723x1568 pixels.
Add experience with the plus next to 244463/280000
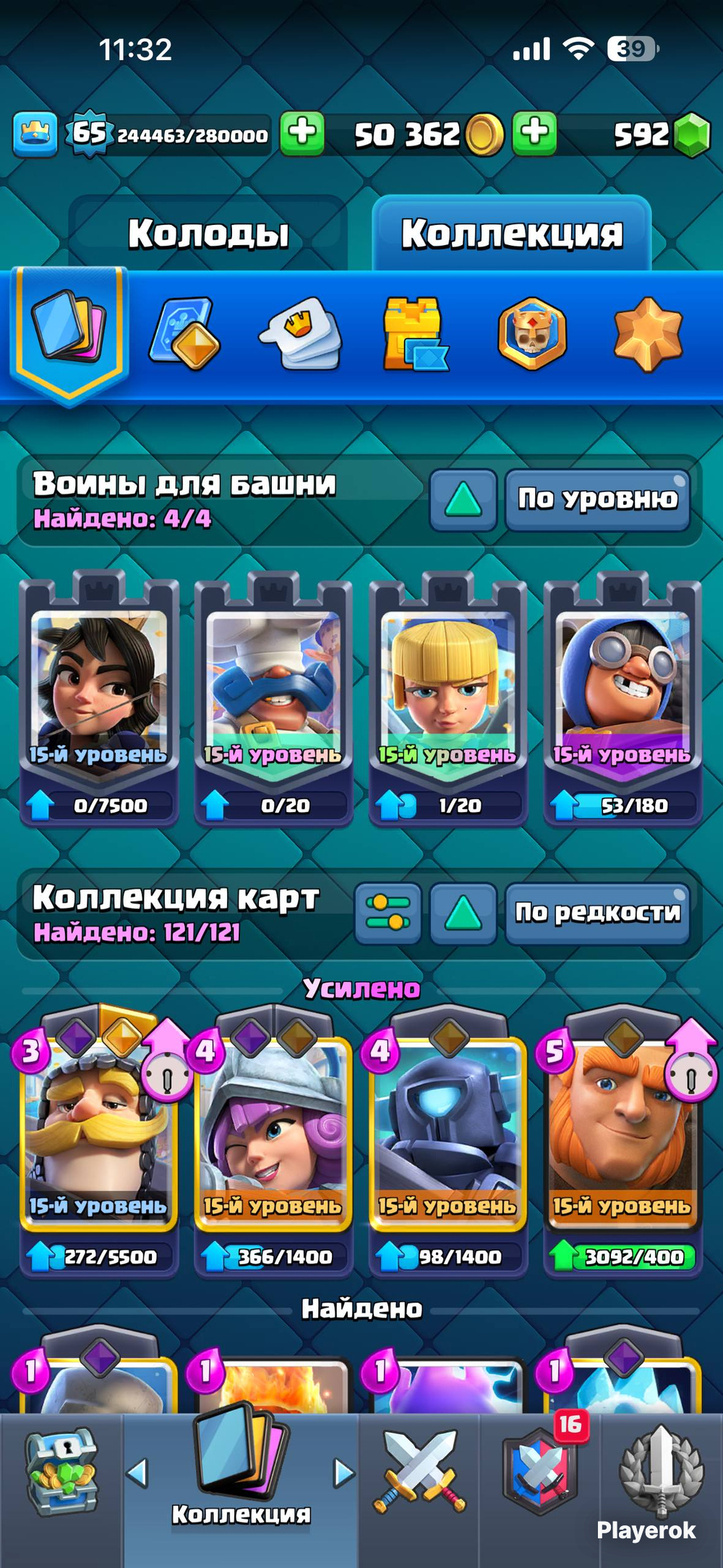coord(301,134)
